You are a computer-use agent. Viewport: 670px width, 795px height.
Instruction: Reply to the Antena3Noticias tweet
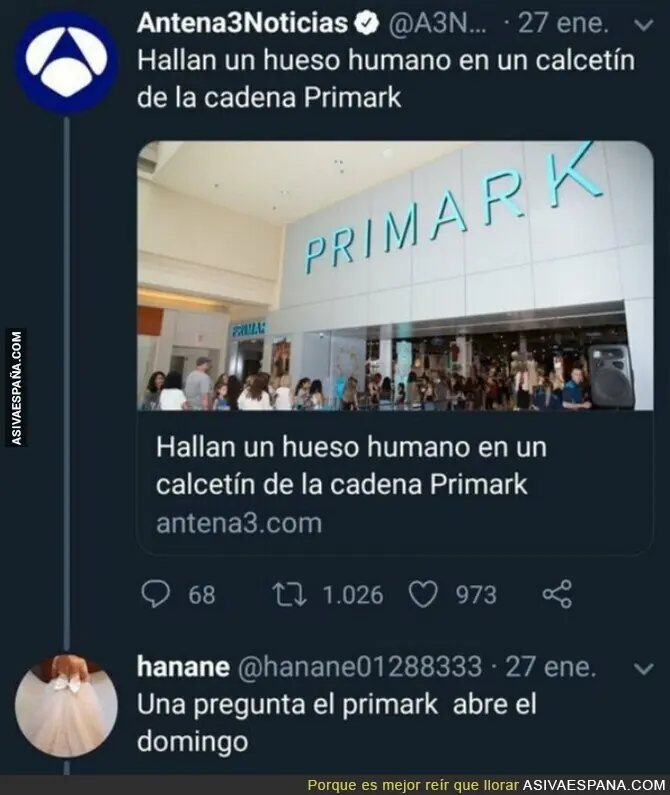coord(156,595)
